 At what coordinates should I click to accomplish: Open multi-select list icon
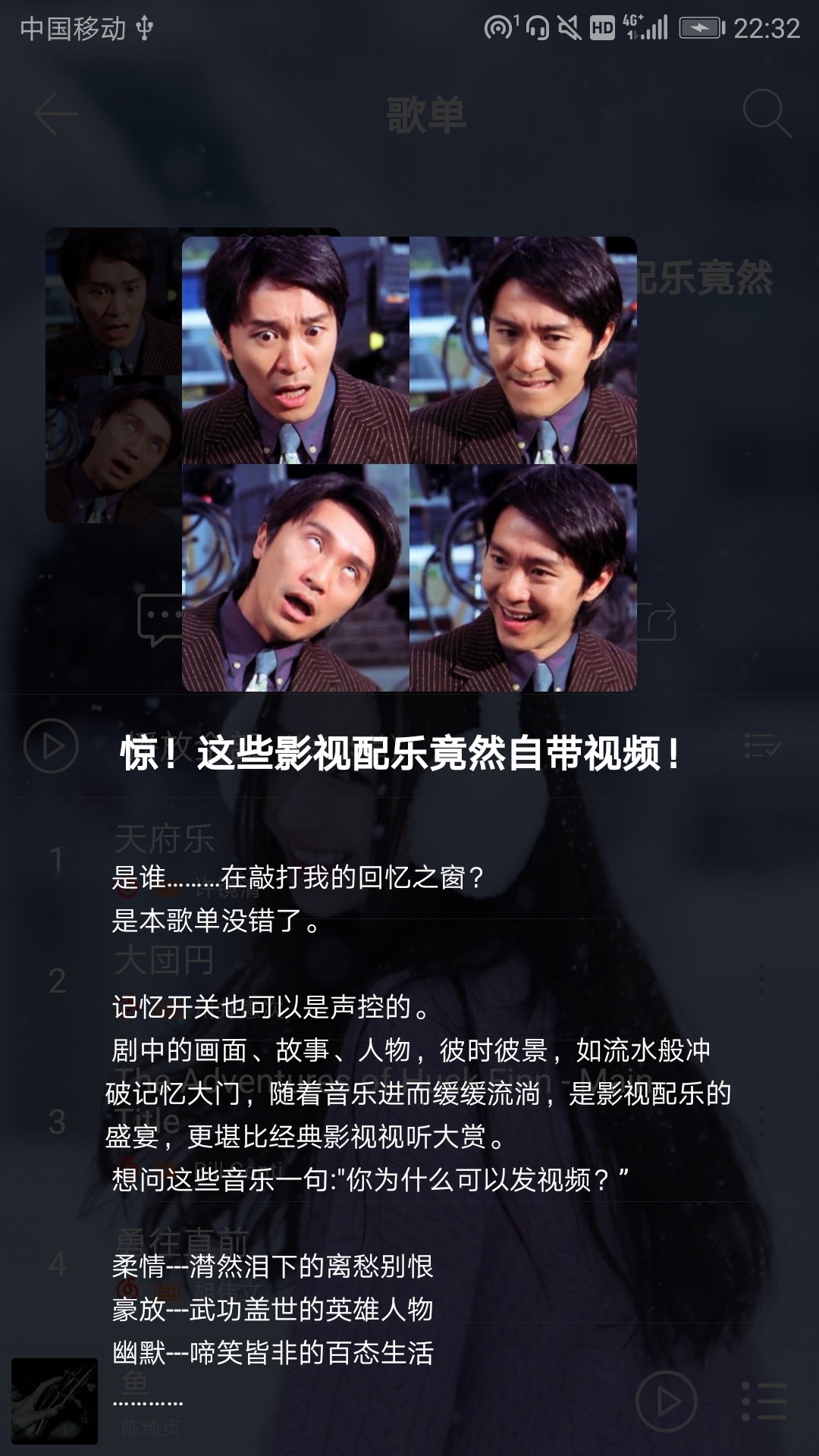(761, 746)
